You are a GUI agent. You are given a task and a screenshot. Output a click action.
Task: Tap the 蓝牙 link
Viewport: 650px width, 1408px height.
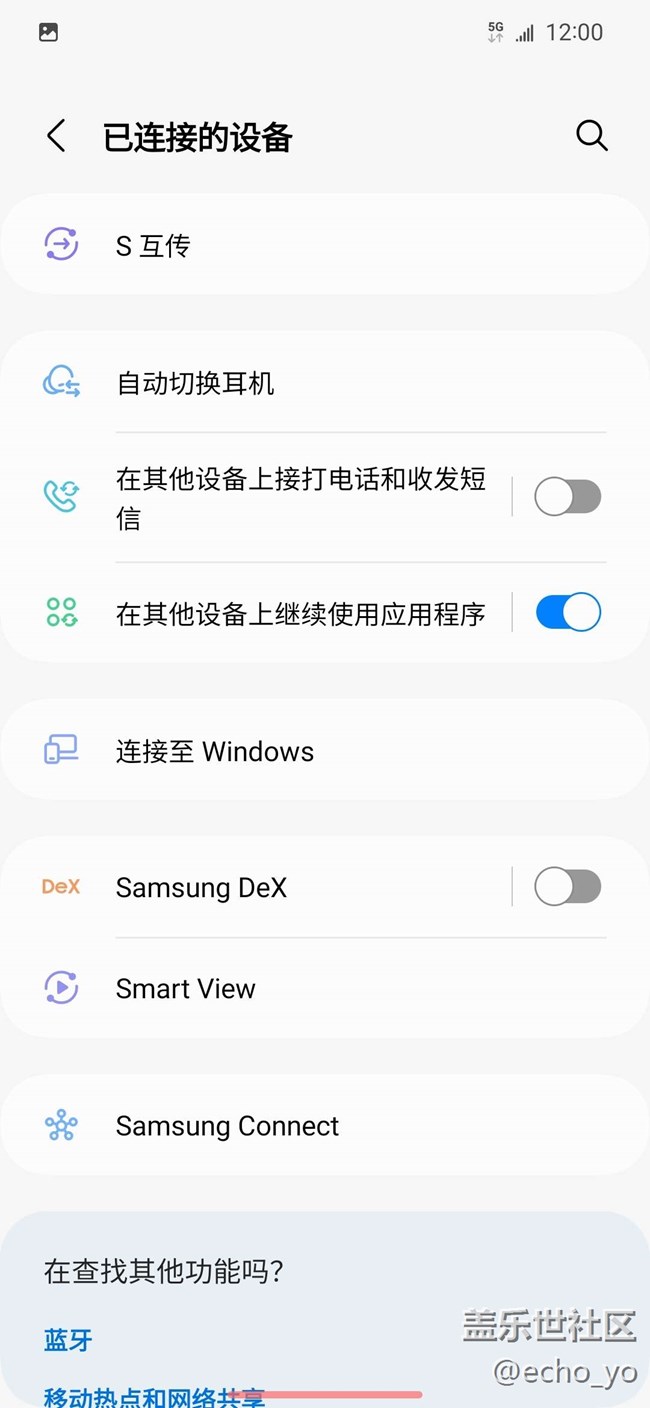tap(68, 1340)
